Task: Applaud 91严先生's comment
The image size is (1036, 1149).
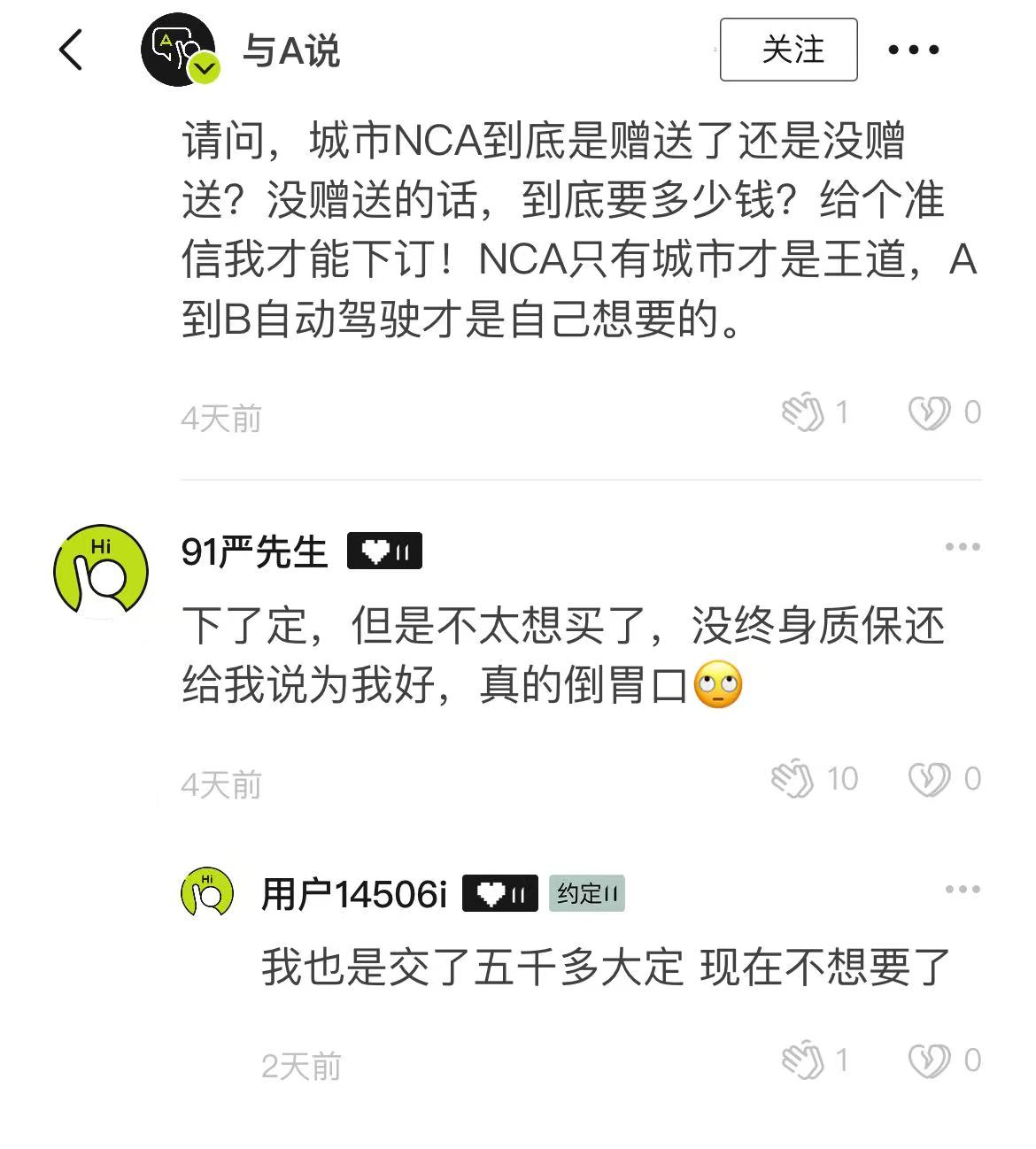Action: tap(792, 779)
